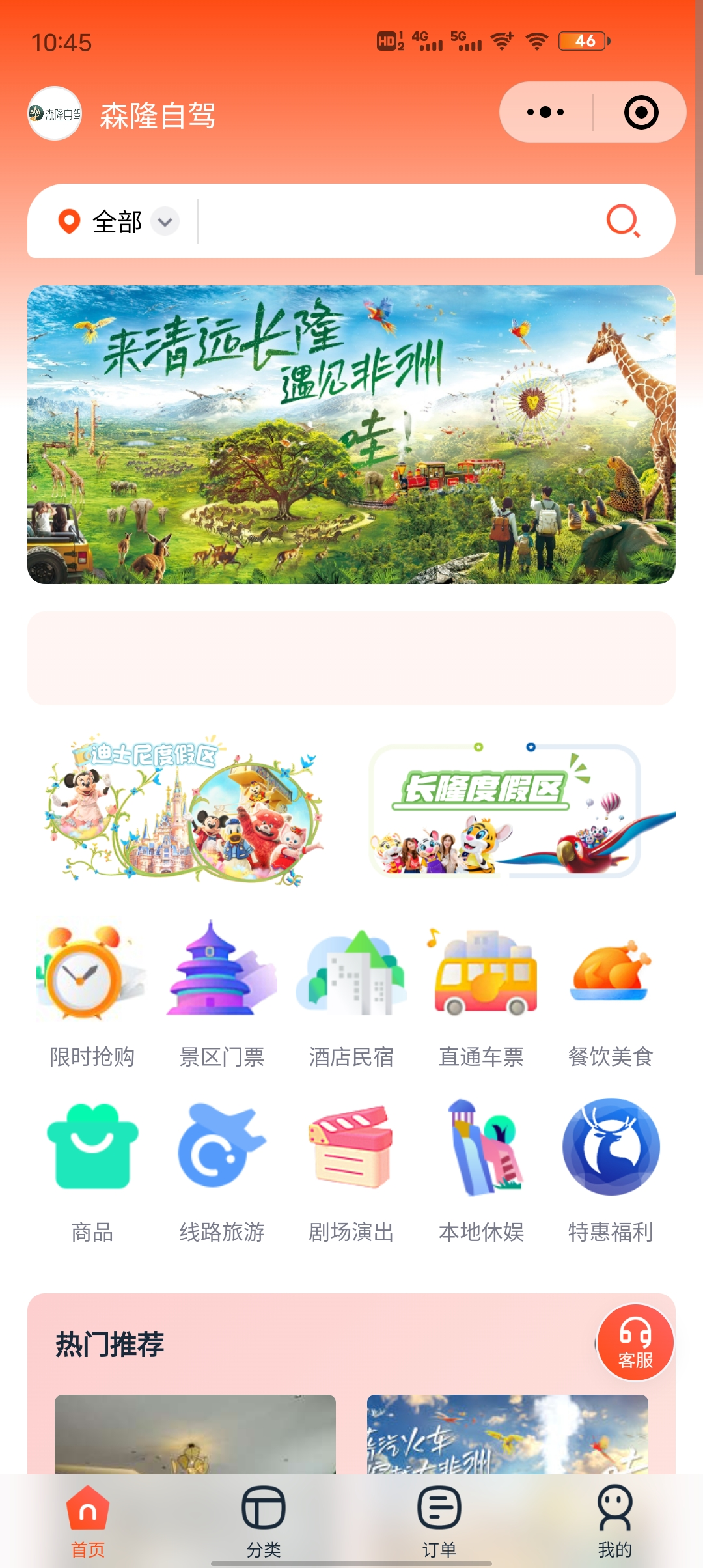Contact 客服 via floating button
Viewport: 703px width, 1568px height.
(635, 1342)
